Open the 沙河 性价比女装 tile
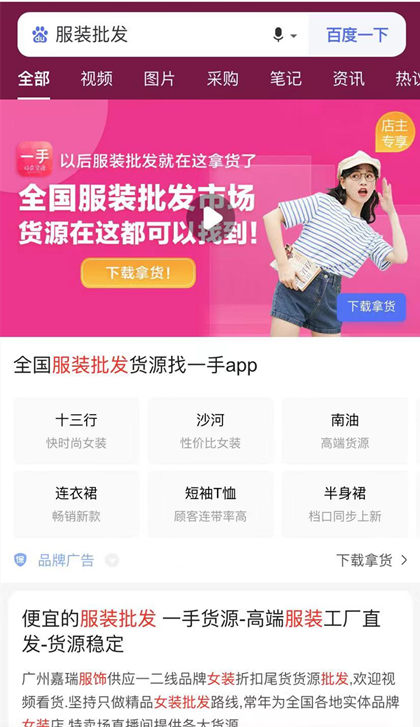Viewport: 420px width, 727px height. [210, 431]
